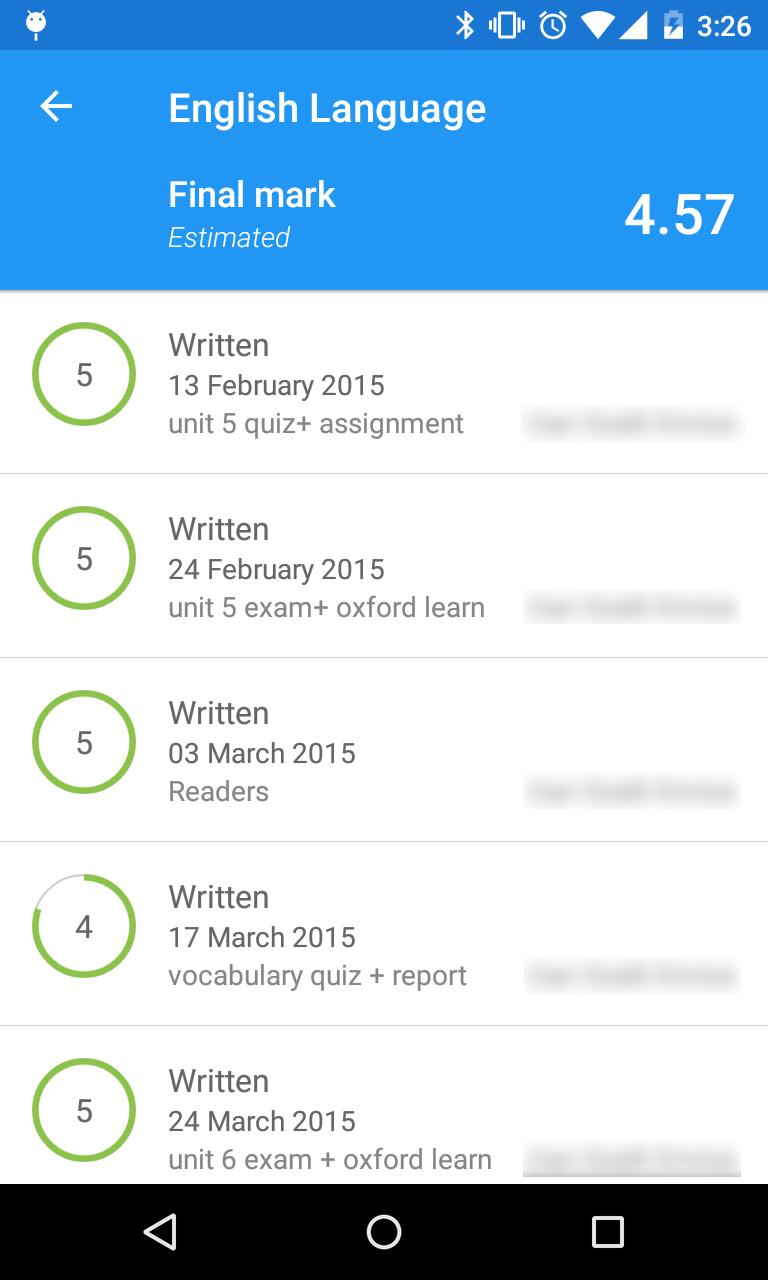
Task: Select the grade circle showing 4
Action: click(83, 926)
